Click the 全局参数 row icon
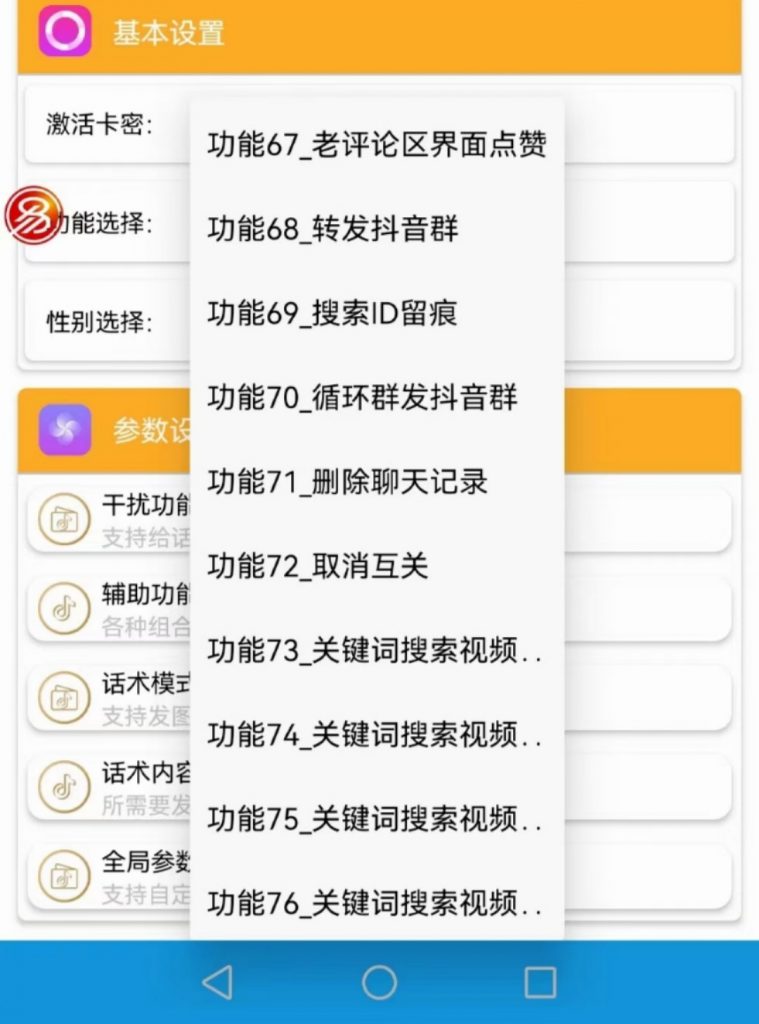This screenshot has height=1024, width=759. point(62,872)
